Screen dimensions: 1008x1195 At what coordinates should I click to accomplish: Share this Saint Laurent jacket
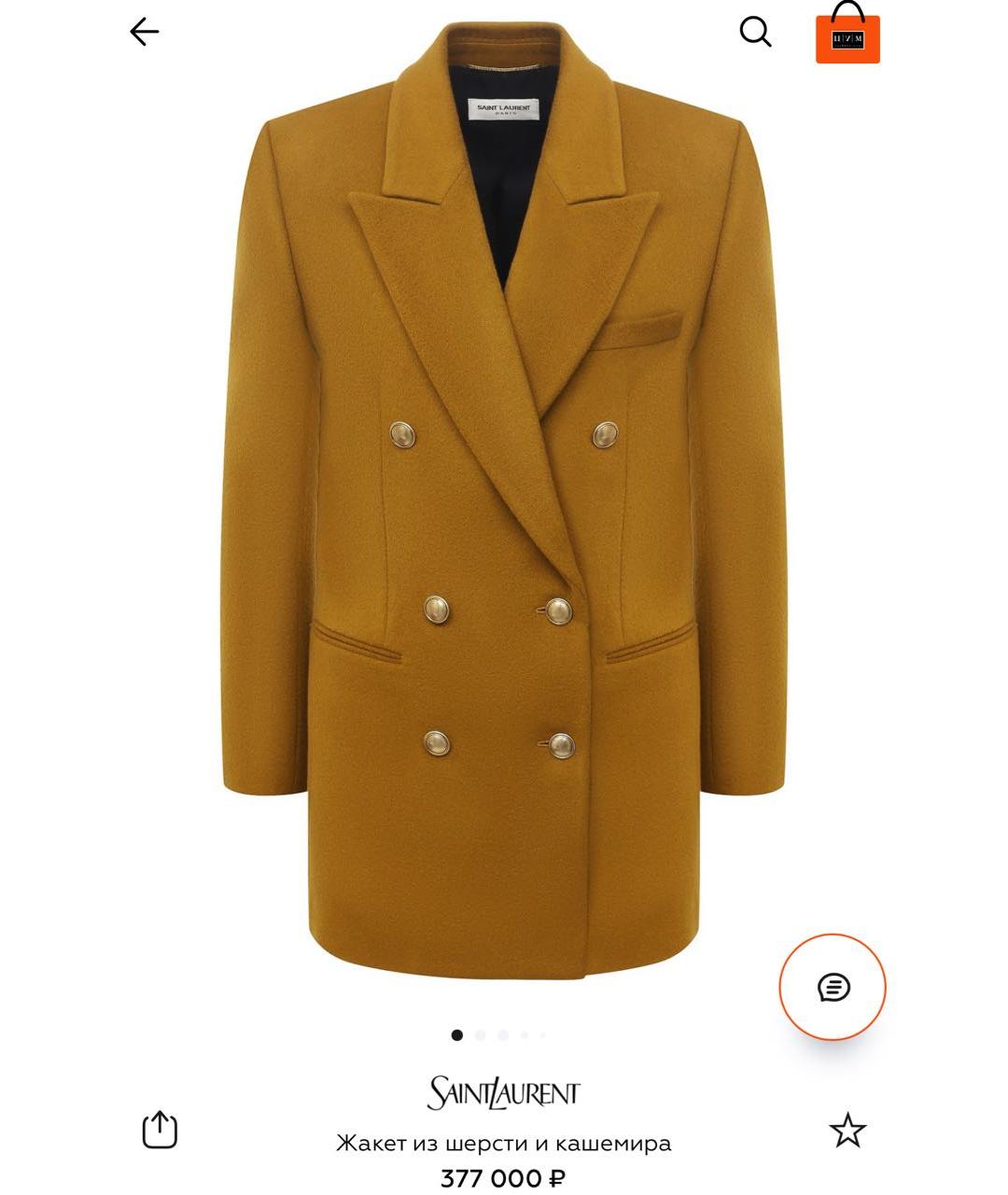tap(160, 1130)
